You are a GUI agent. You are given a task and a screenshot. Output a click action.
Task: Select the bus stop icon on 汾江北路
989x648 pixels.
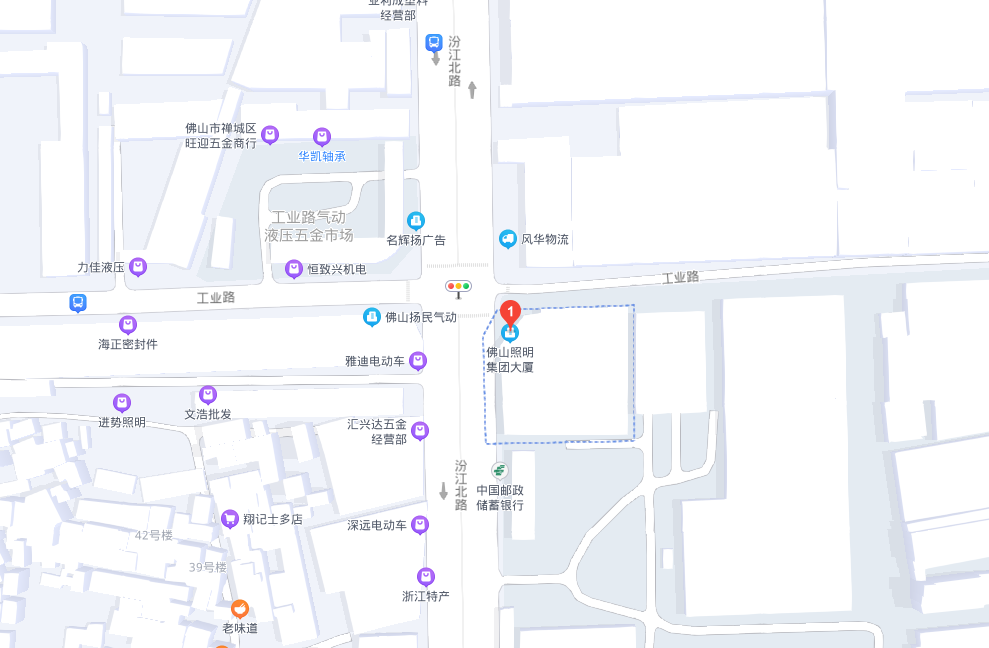434,43
